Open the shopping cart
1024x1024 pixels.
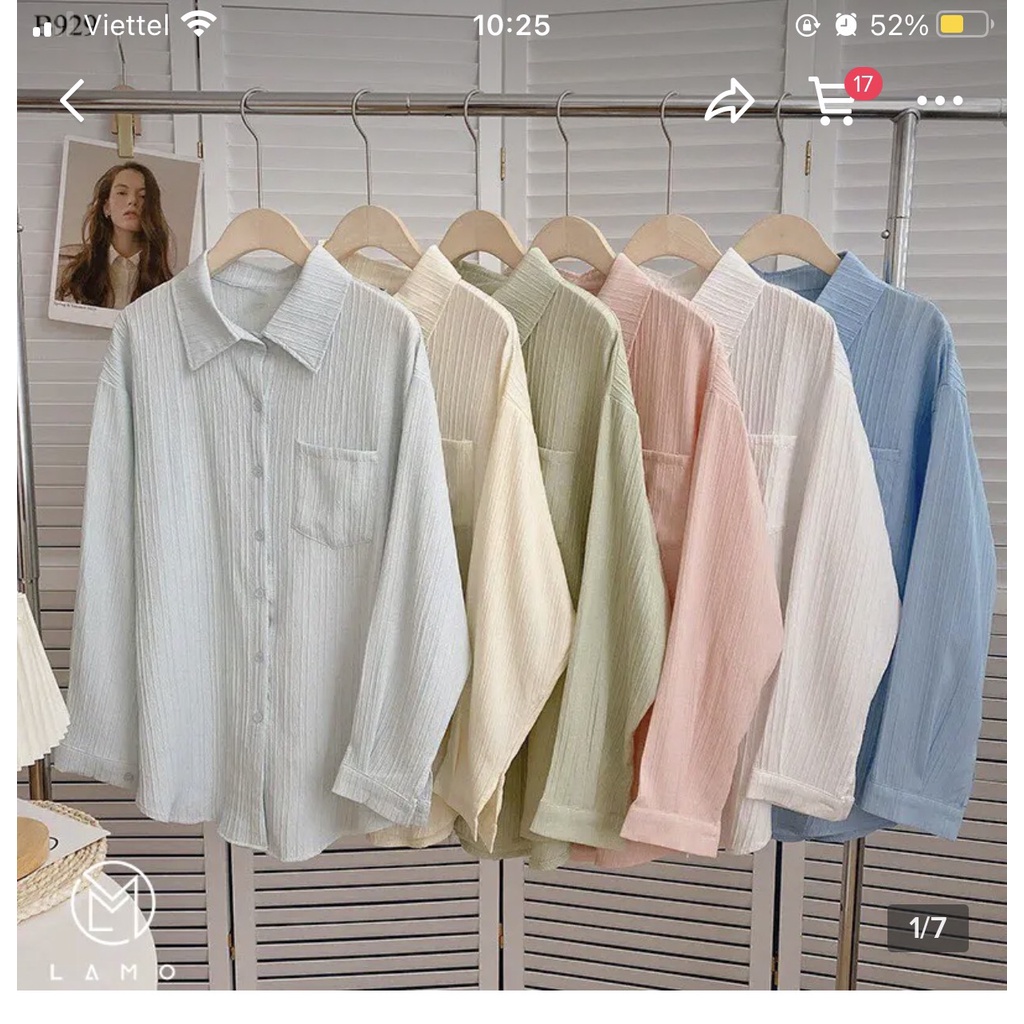pos(833,102)
